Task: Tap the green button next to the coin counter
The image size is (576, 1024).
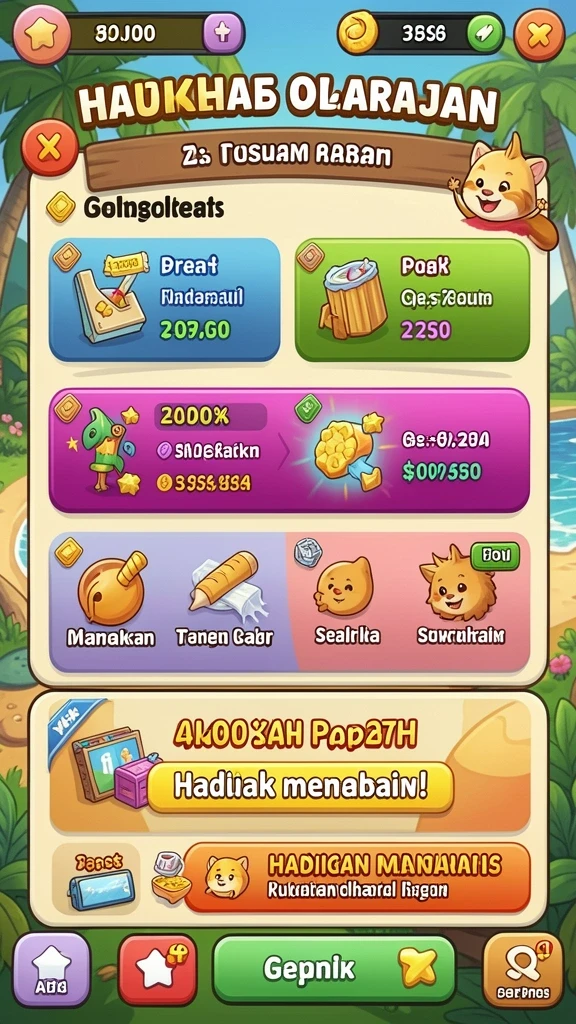Action: (x=485, y=34)
